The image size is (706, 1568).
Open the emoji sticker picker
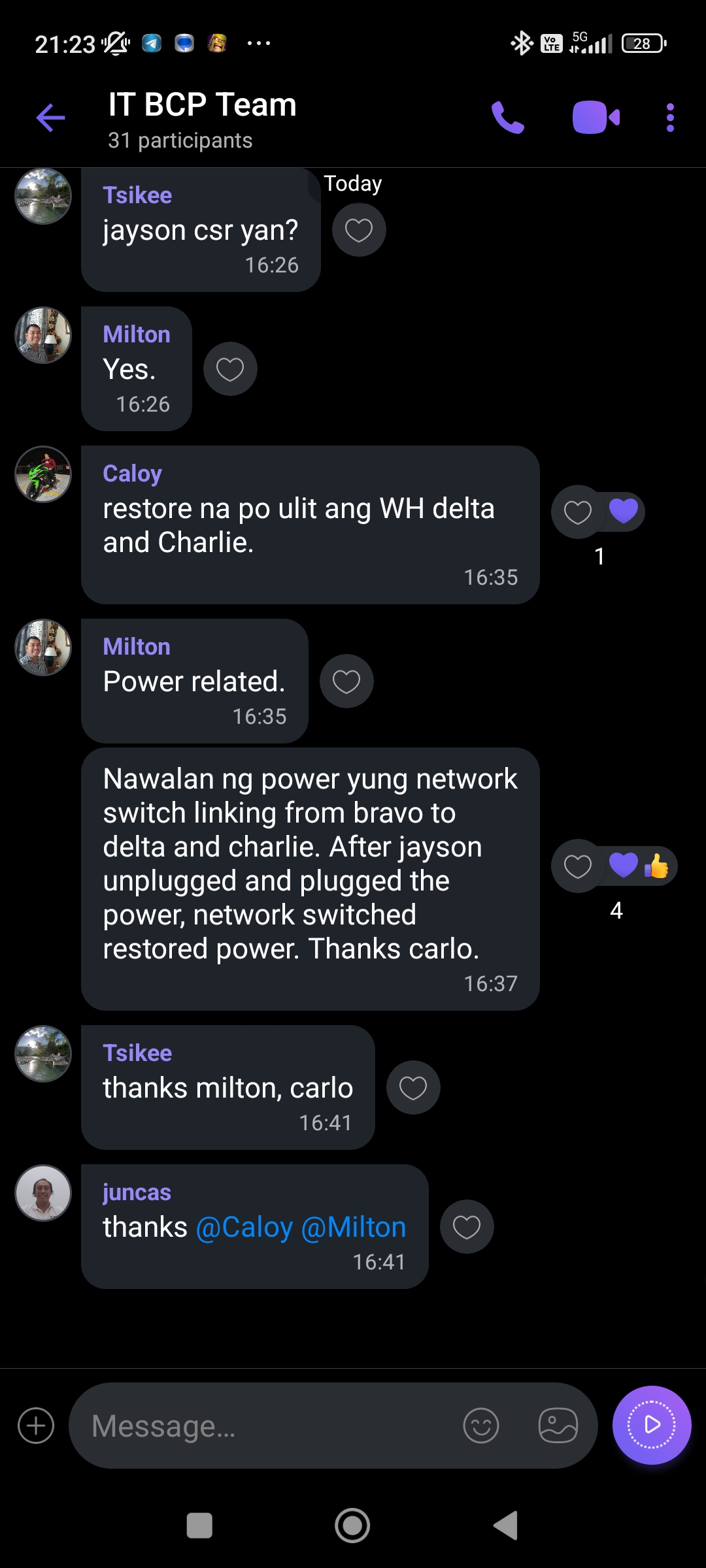(481, 1426)
